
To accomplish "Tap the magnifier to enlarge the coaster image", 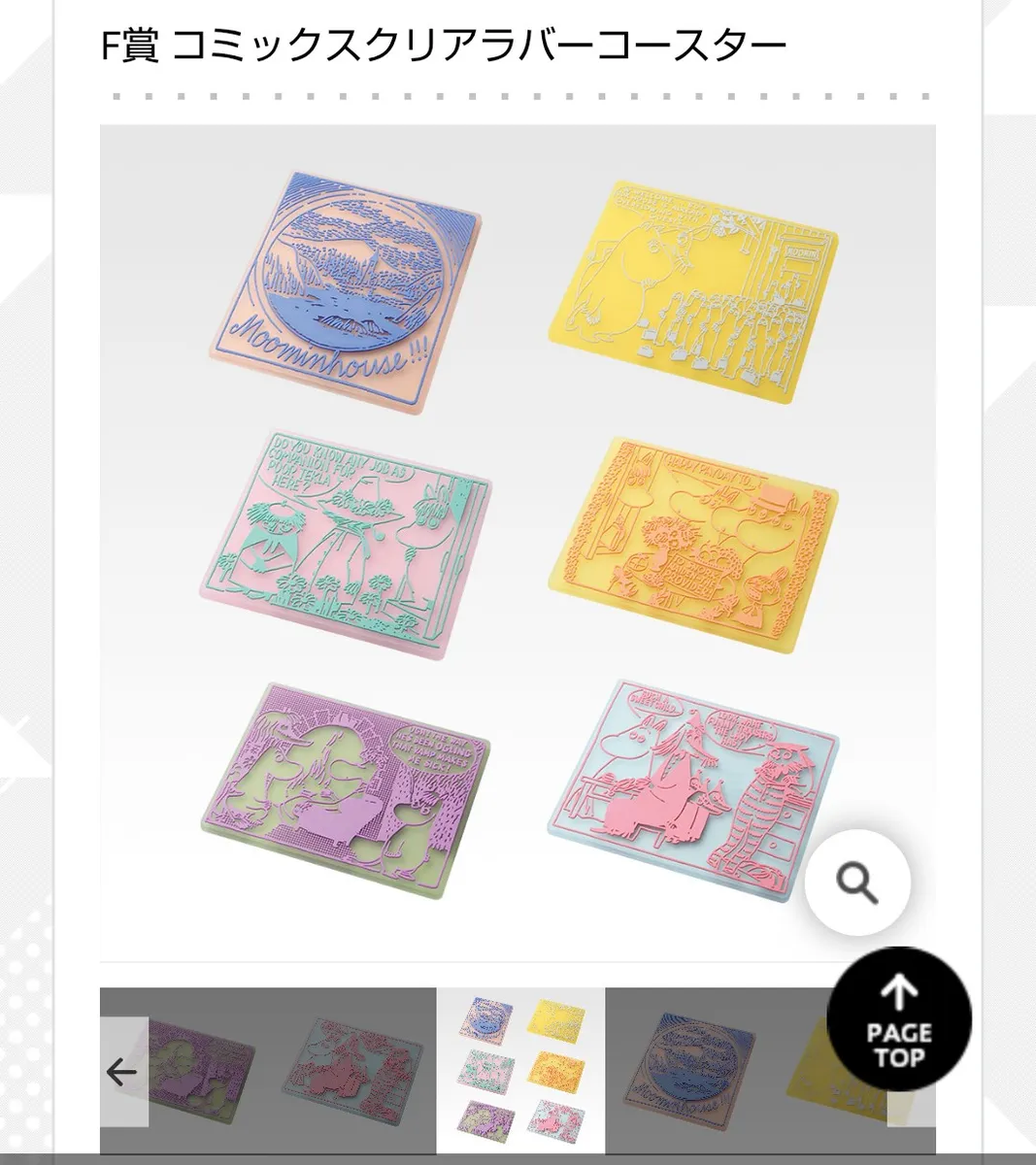I will tap(857, 882).
